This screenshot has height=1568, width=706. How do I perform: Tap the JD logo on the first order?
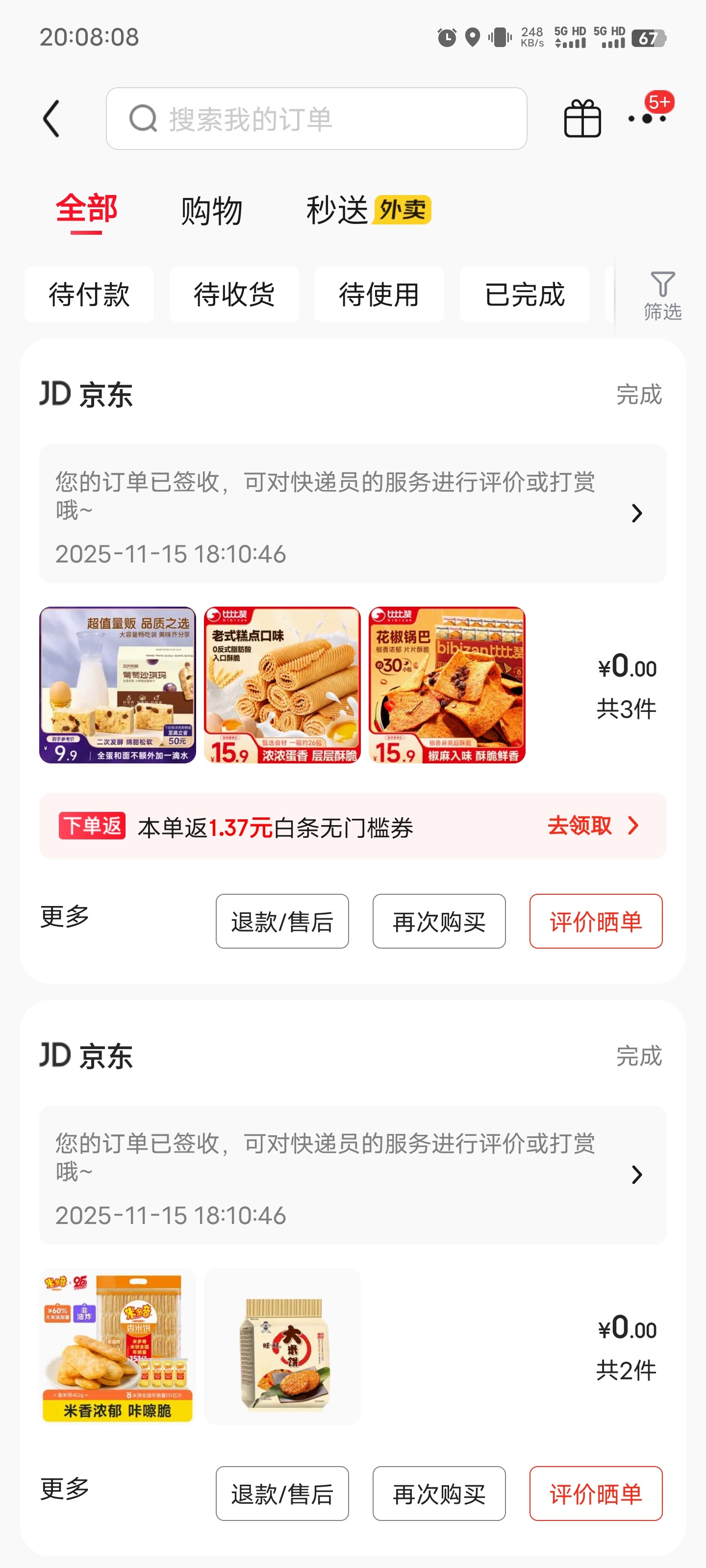(x=54, y=394)
